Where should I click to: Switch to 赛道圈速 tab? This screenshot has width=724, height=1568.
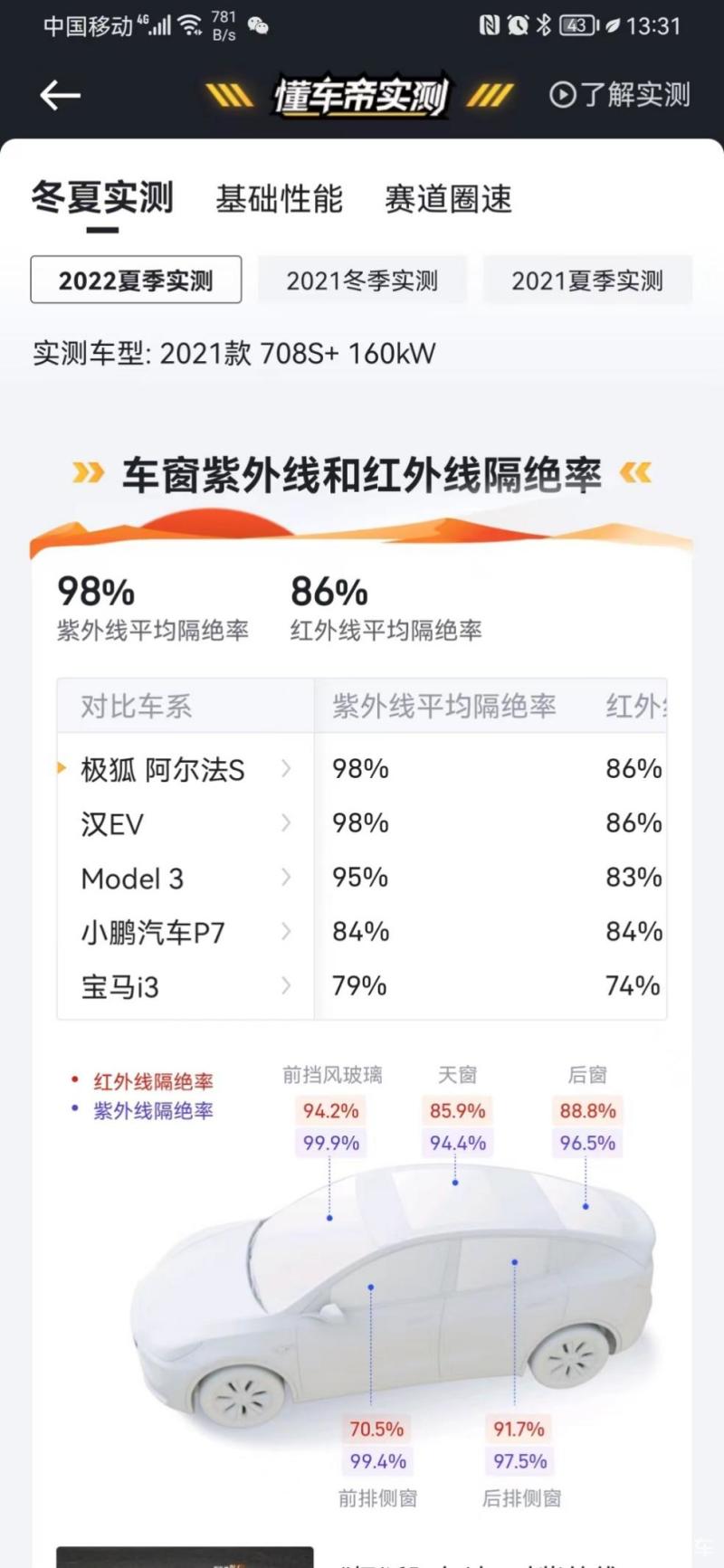pos(448,199)
